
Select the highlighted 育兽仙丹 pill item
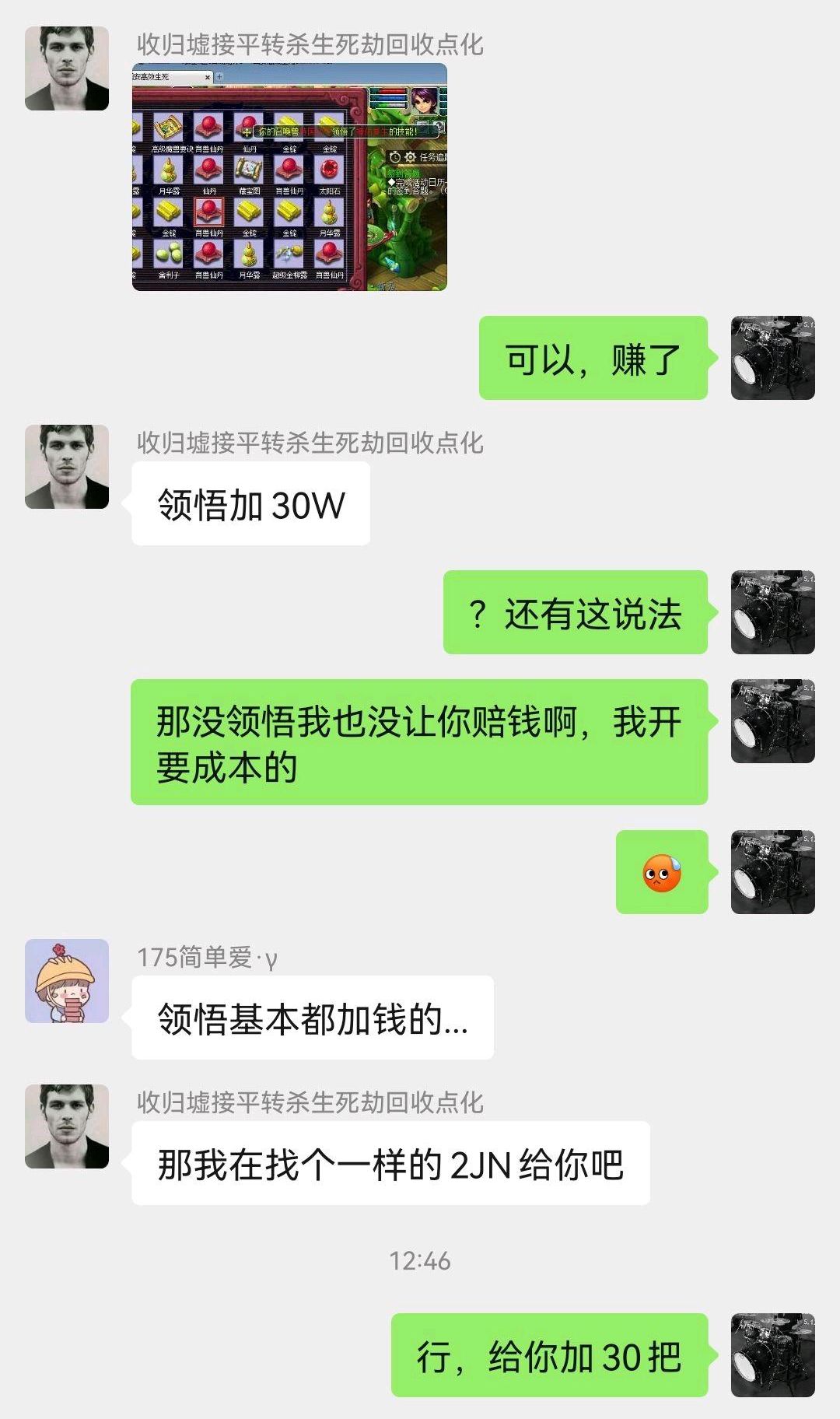point(208,212)
